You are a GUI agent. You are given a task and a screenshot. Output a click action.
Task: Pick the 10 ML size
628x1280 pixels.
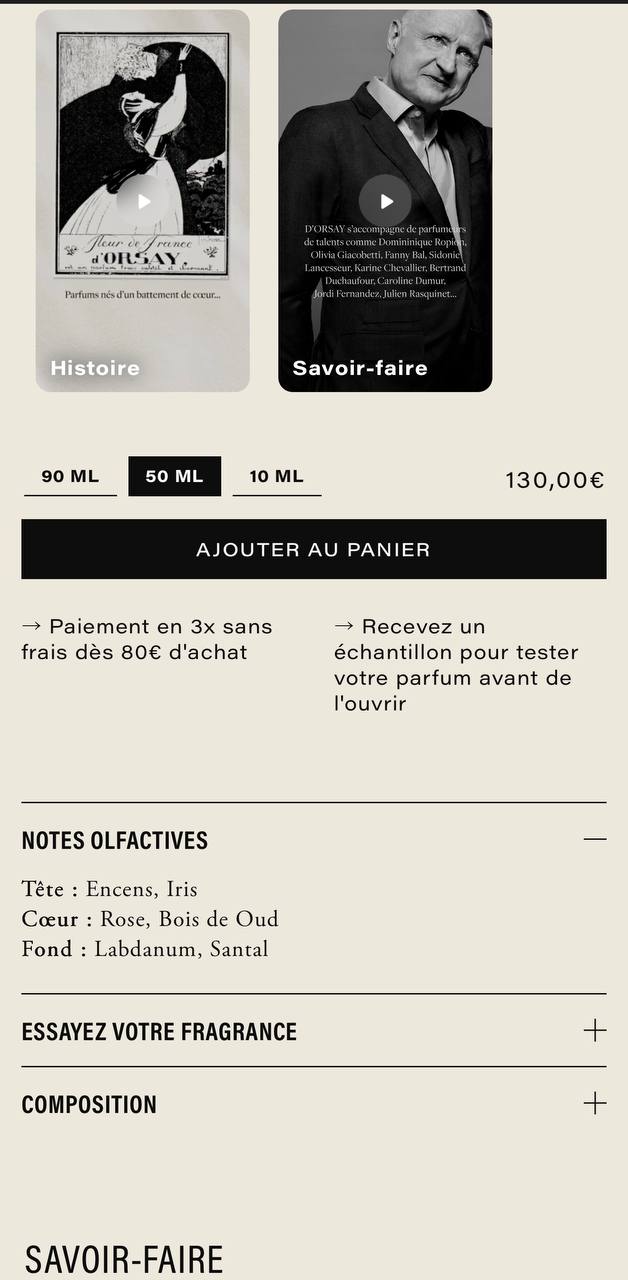277,476
